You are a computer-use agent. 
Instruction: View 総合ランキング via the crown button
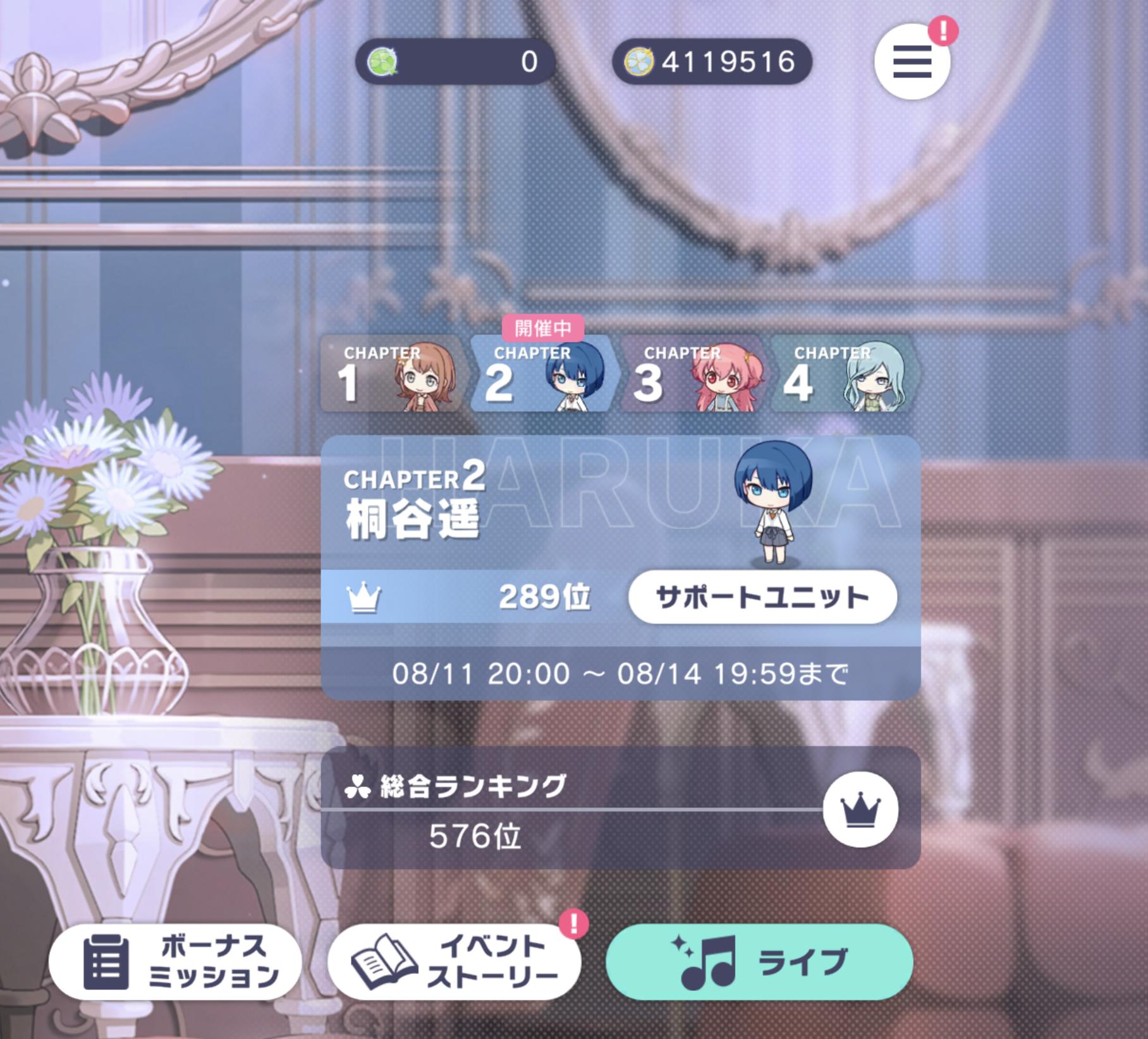coord(860,810)
